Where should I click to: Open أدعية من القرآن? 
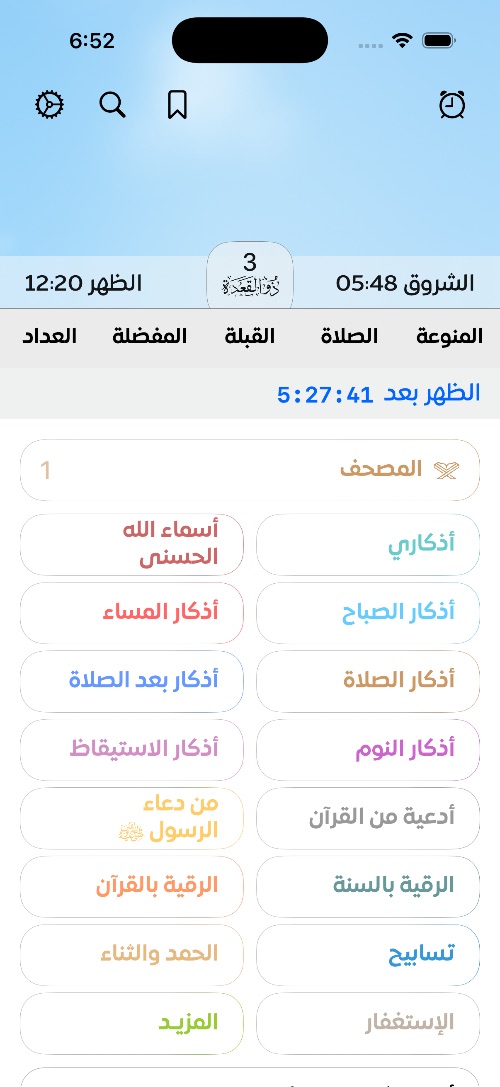pyautogui.click(x=368, y=818)
